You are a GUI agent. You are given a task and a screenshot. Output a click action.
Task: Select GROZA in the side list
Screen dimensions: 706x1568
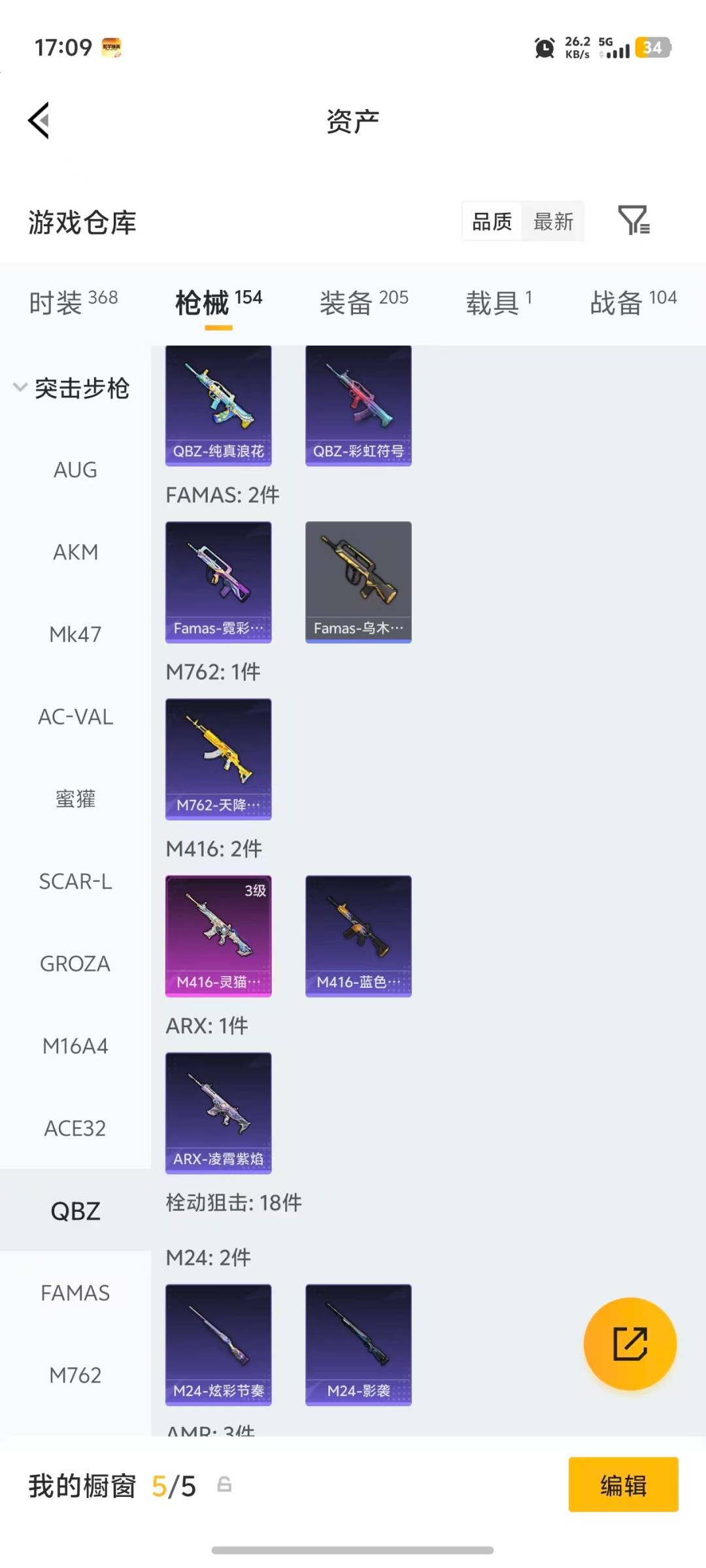point(75,964)
